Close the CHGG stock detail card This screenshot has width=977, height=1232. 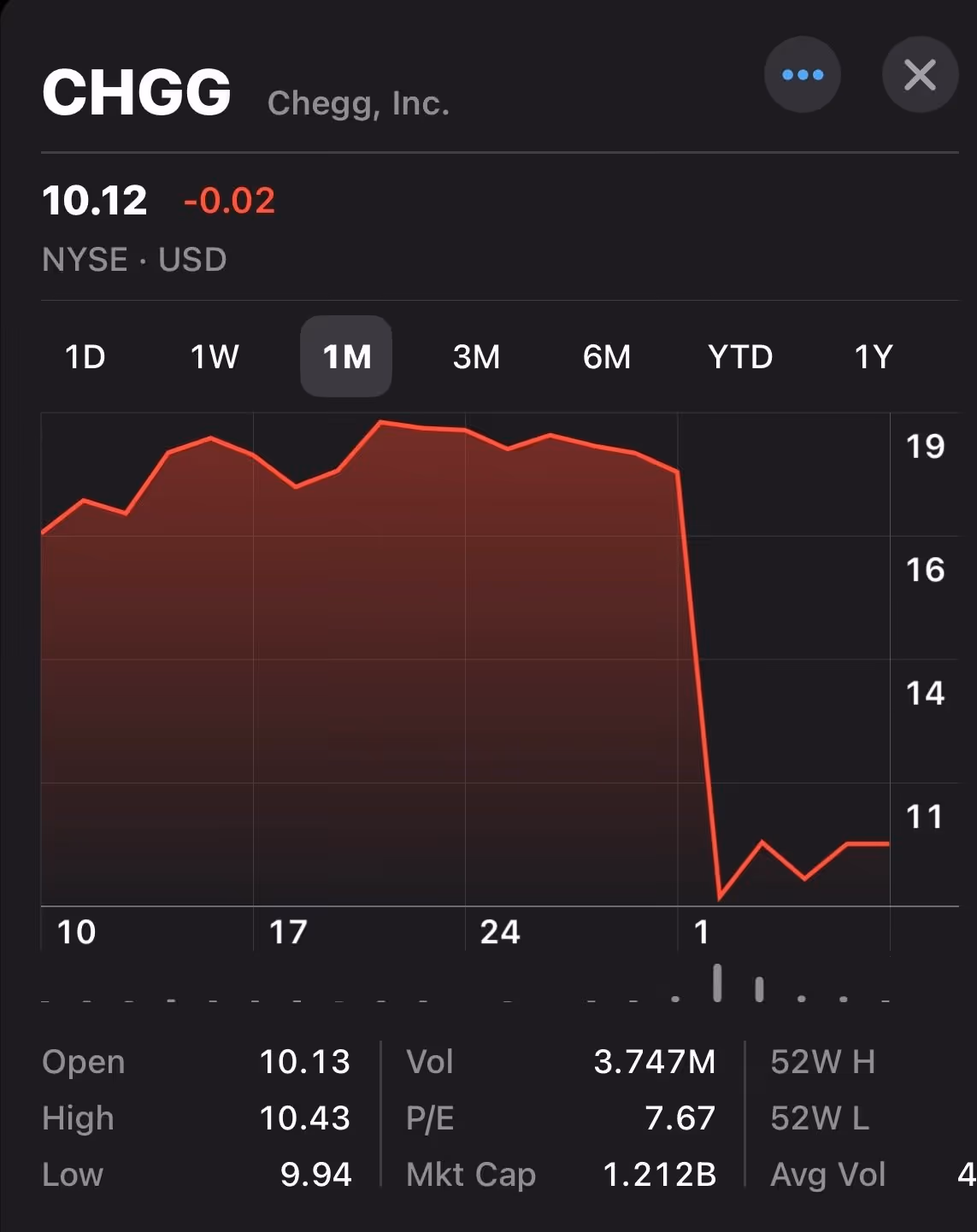tap(920, 75)
